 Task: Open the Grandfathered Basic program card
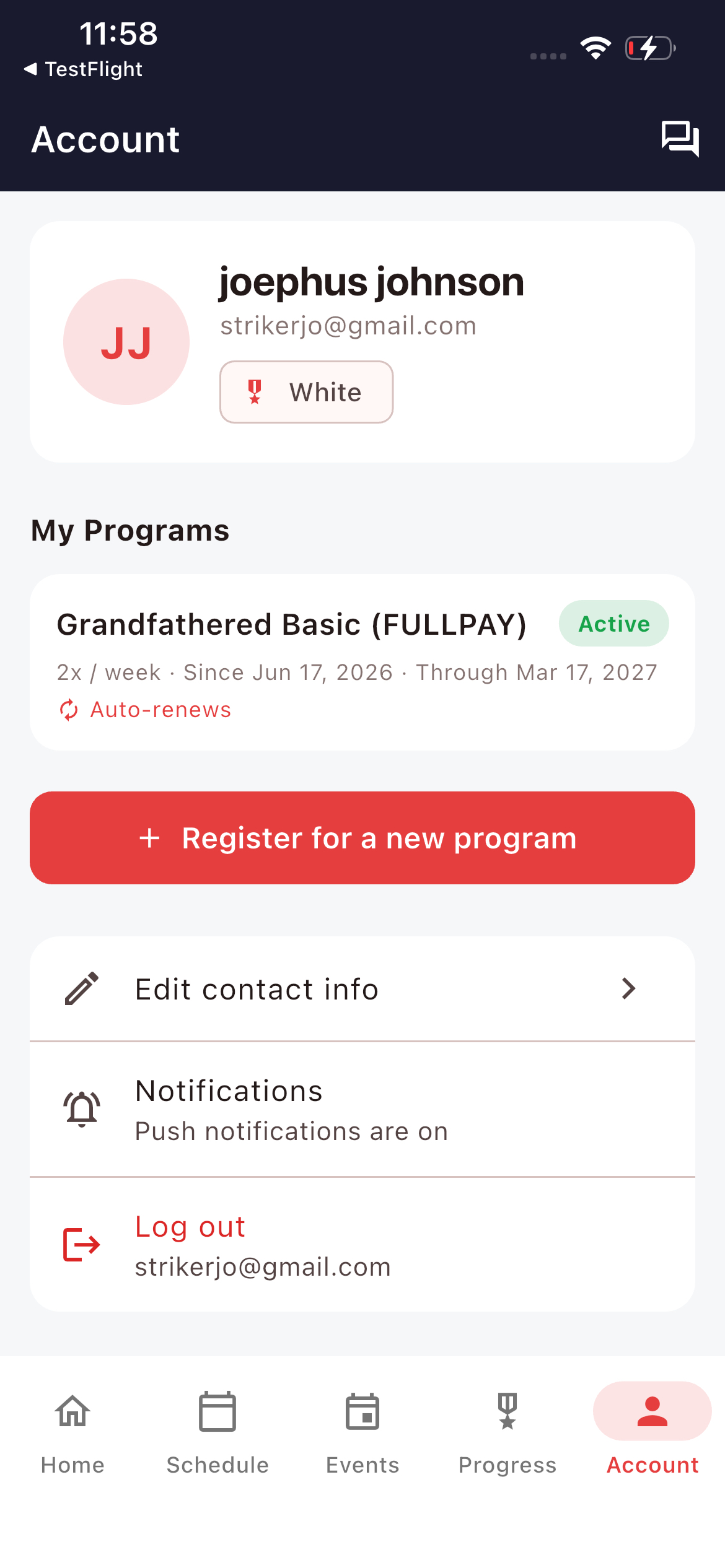click(362, 662)
